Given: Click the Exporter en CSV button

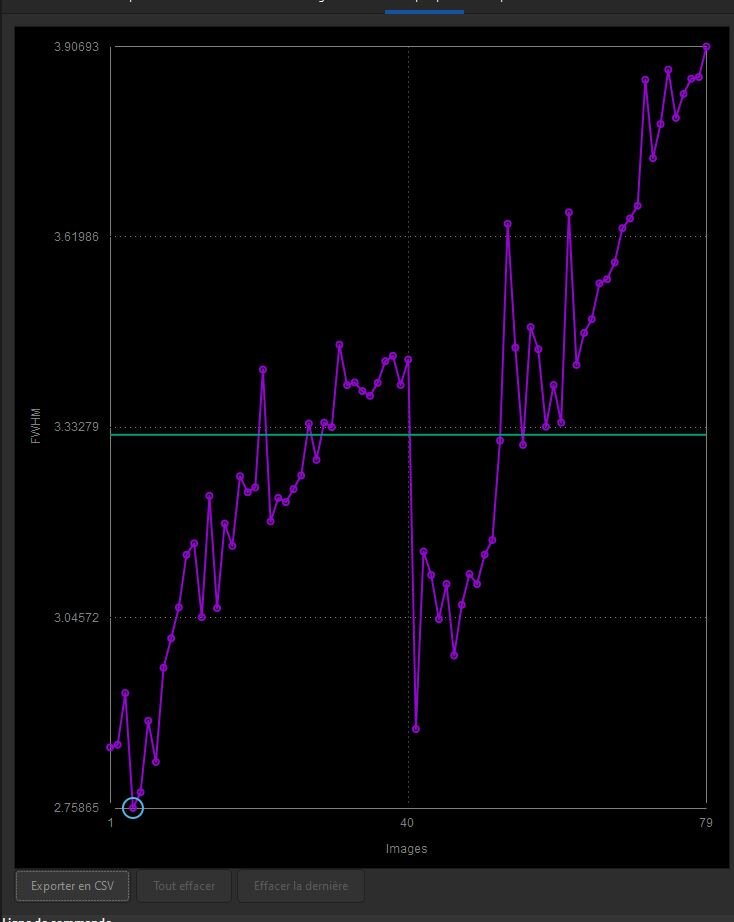Looking at the screenshot, I should [72, 886].
